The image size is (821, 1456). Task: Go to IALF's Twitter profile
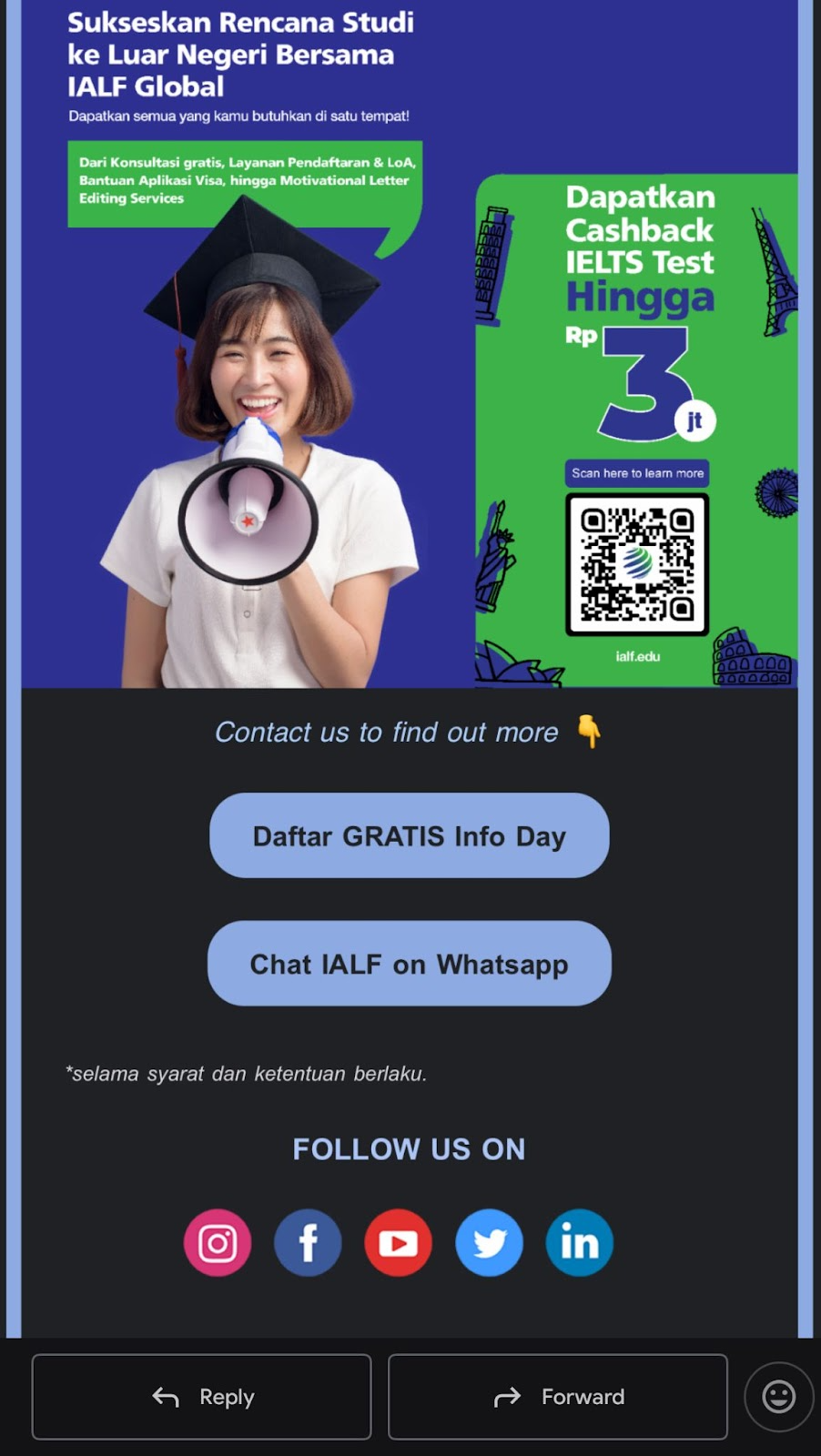pos(489,1243)
